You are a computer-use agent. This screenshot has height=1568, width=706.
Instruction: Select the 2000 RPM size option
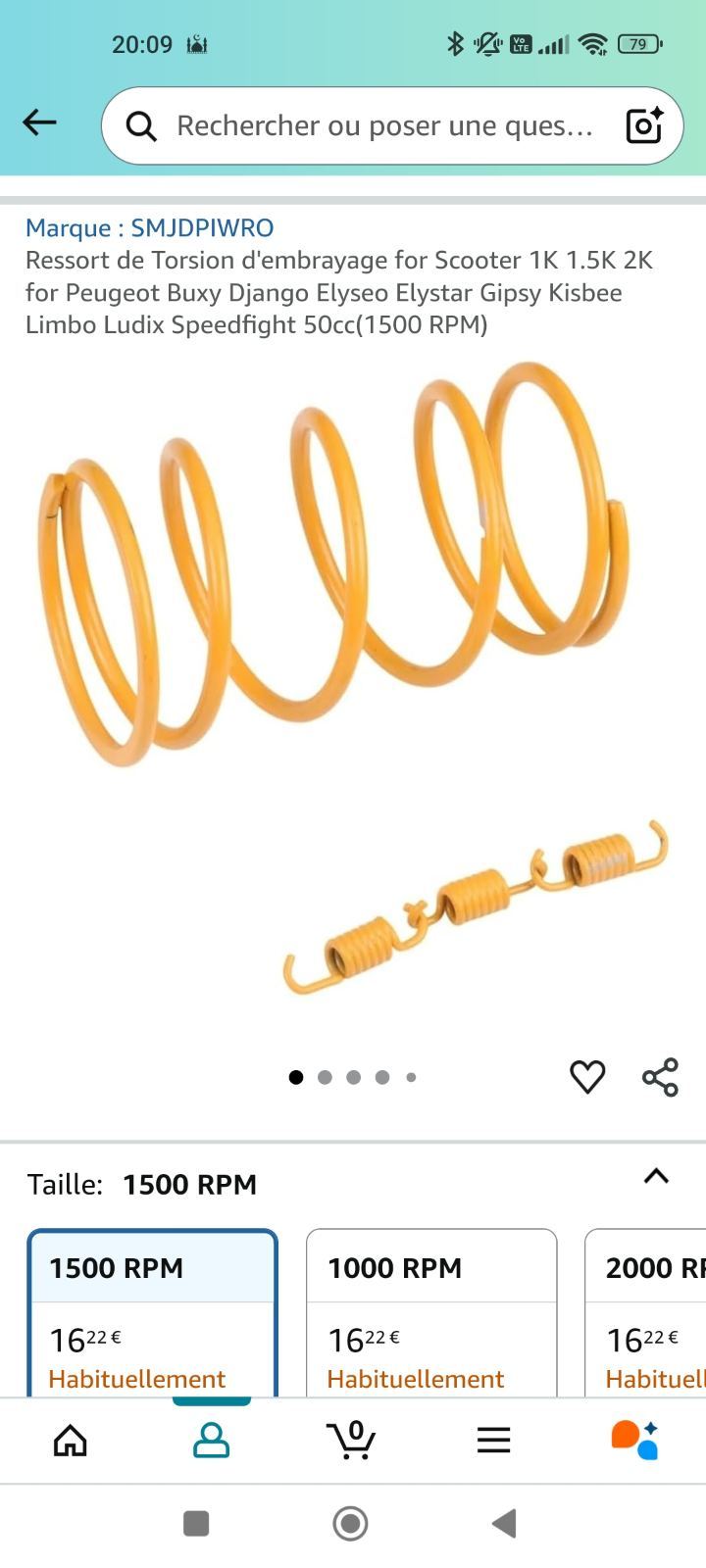point(645,1313)
